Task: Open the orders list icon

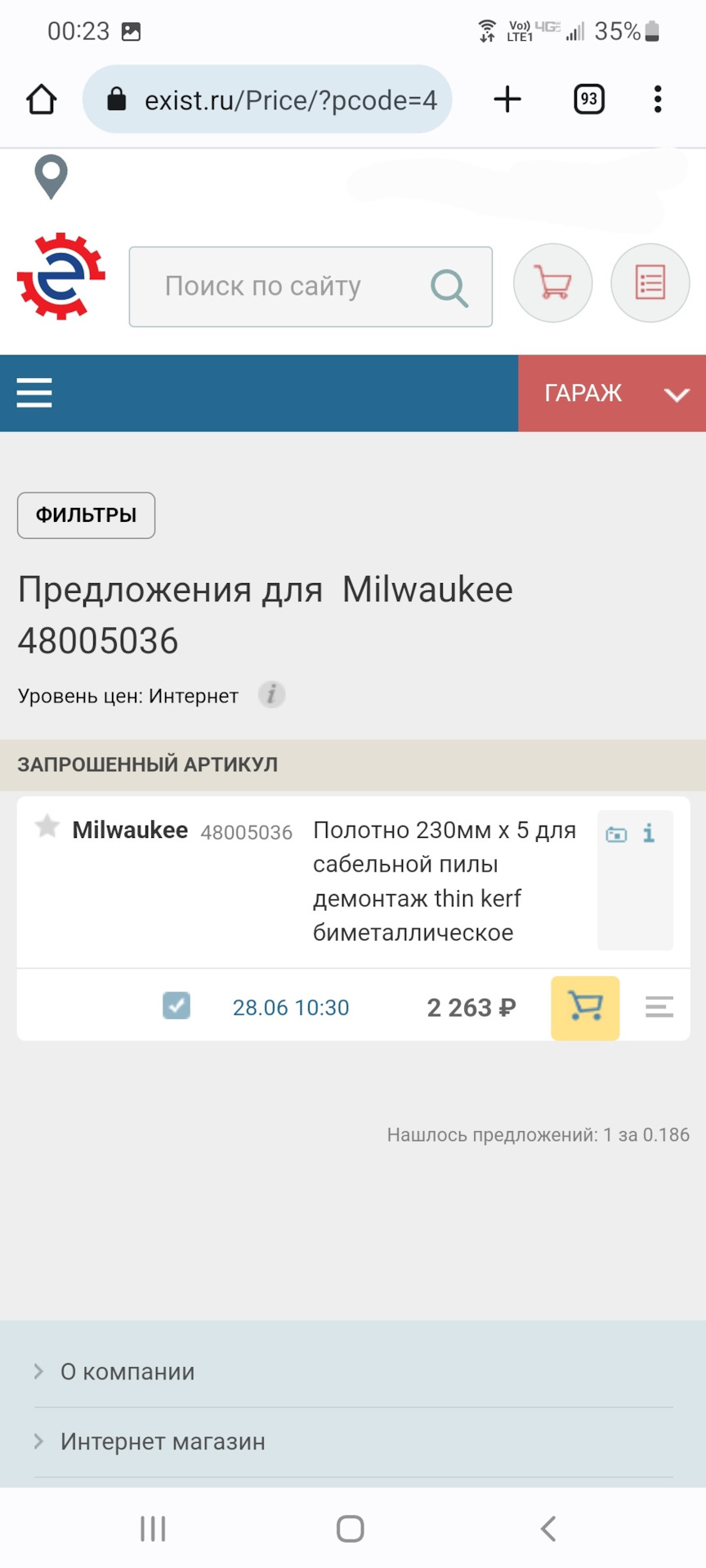Action: pos(650,283)
